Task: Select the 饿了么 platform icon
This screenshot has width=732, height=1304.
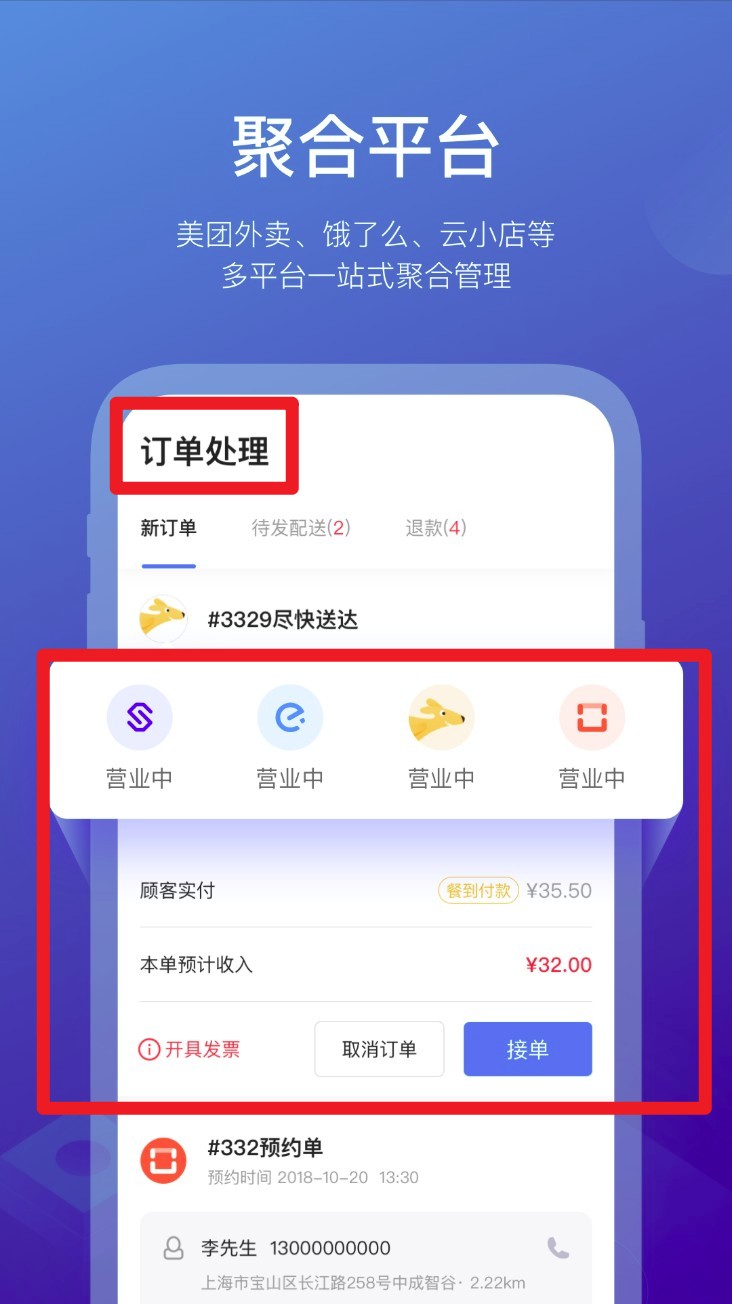Action: (x=290, y=716)
